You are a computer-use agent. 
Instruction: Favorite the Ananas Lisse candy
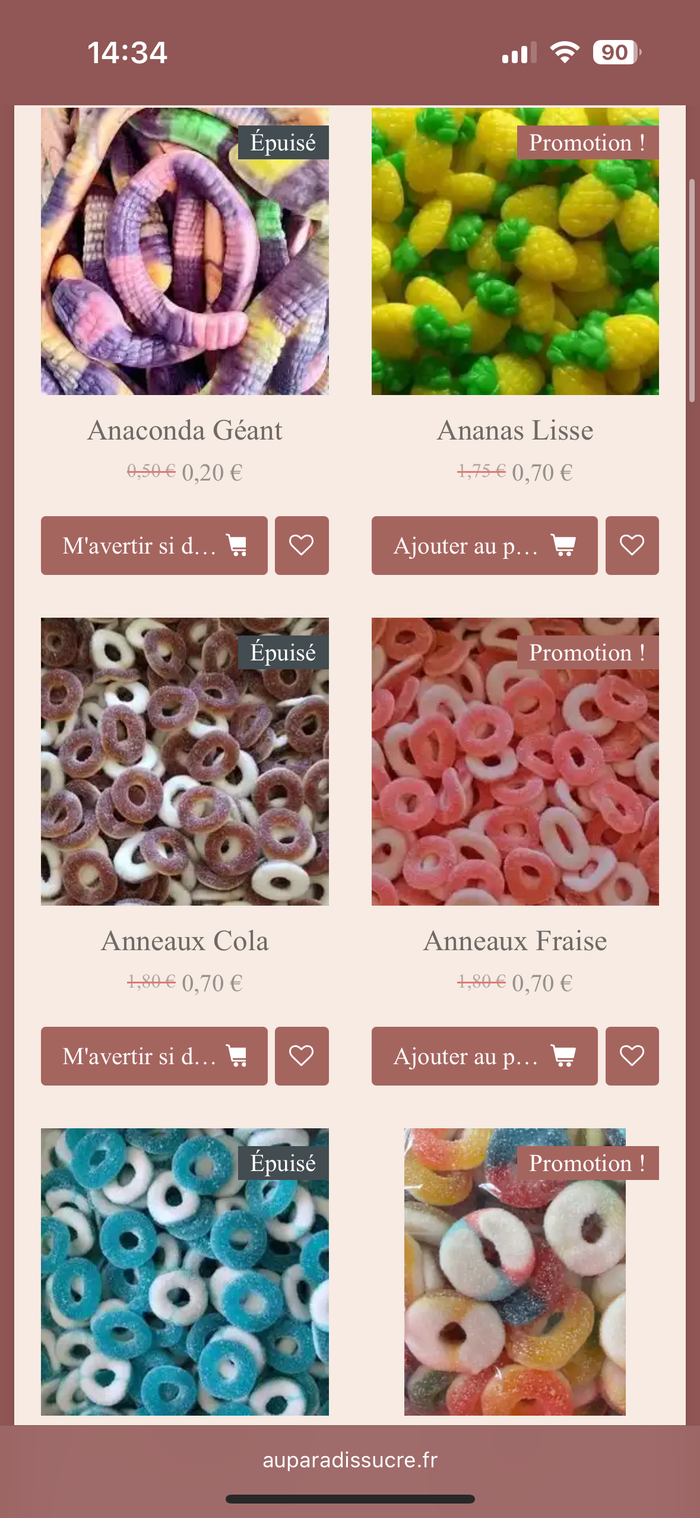(631, 546)
